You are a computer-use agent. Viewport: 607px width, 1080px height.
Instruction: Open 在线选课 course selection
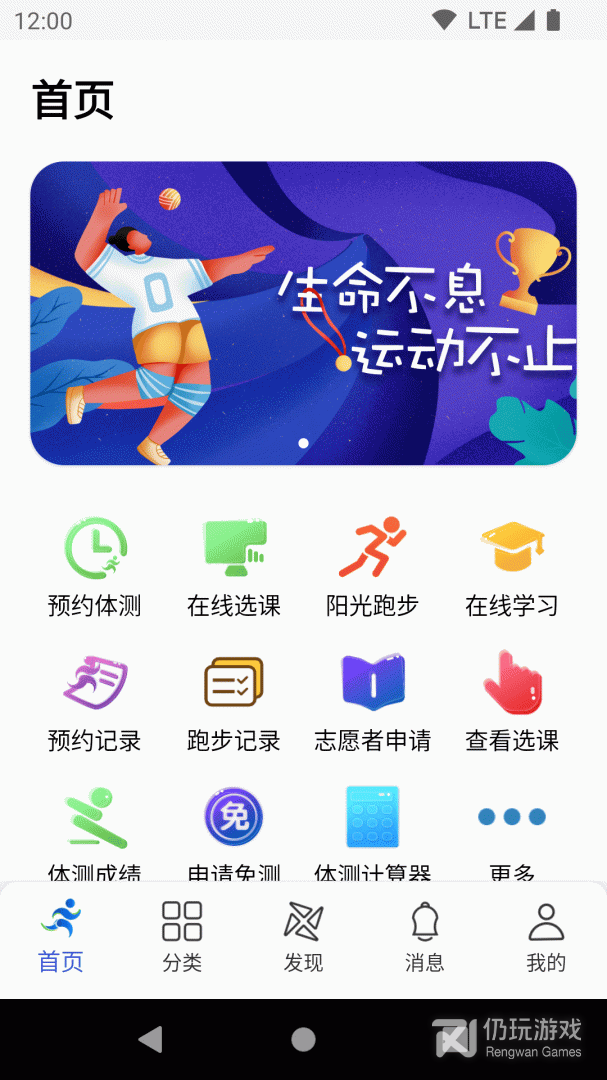click(x=234, y=566)
